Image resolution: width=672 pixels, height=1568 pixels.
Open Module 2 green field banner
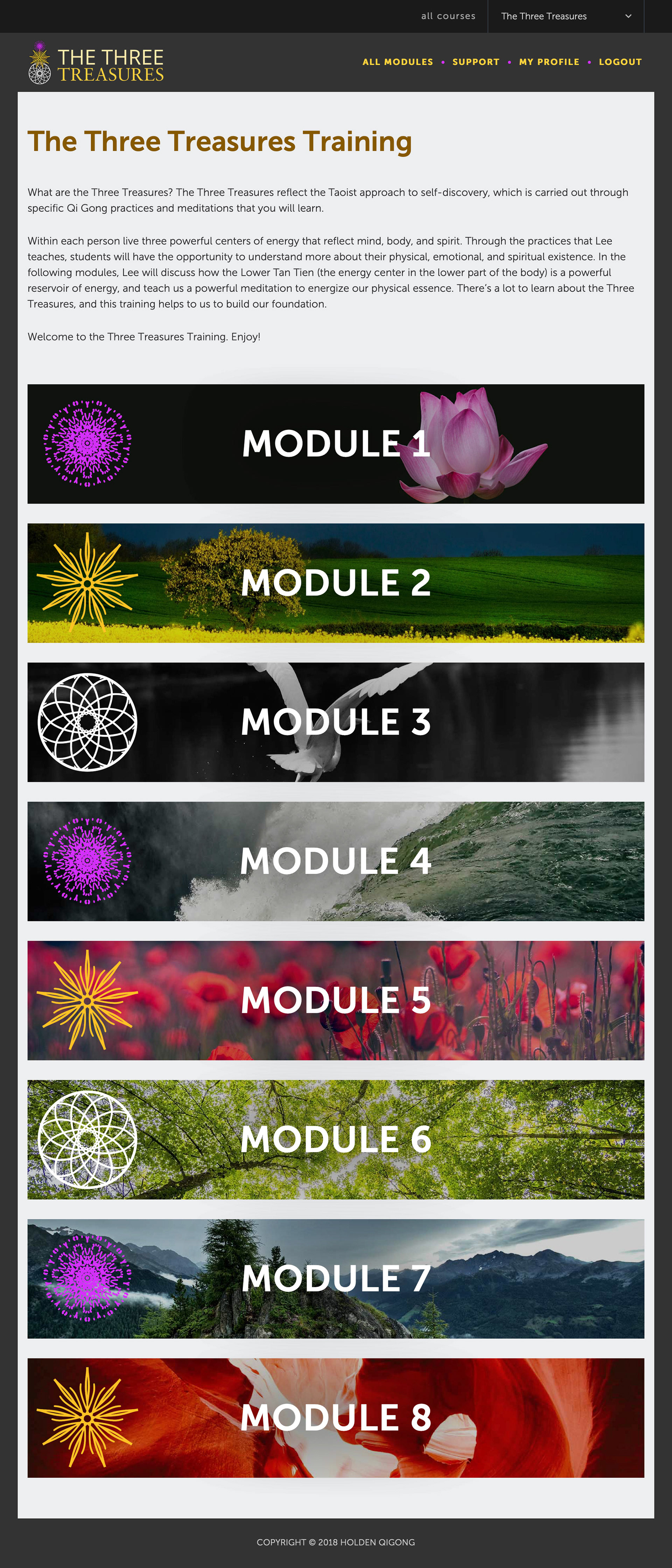click(x=335, y=583)
